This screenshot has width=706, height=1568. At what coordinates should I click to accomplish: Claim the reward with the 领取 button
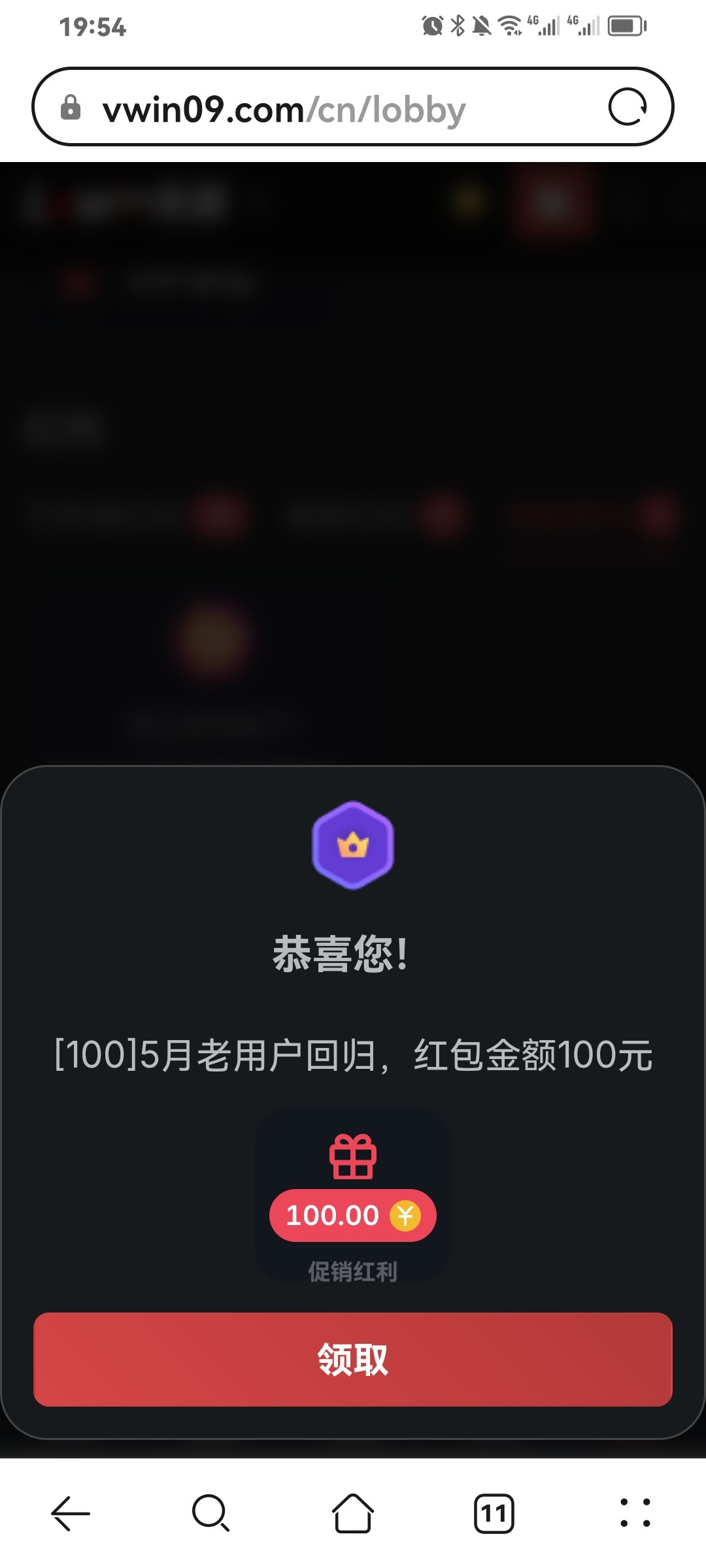[x=353, y=1360]
